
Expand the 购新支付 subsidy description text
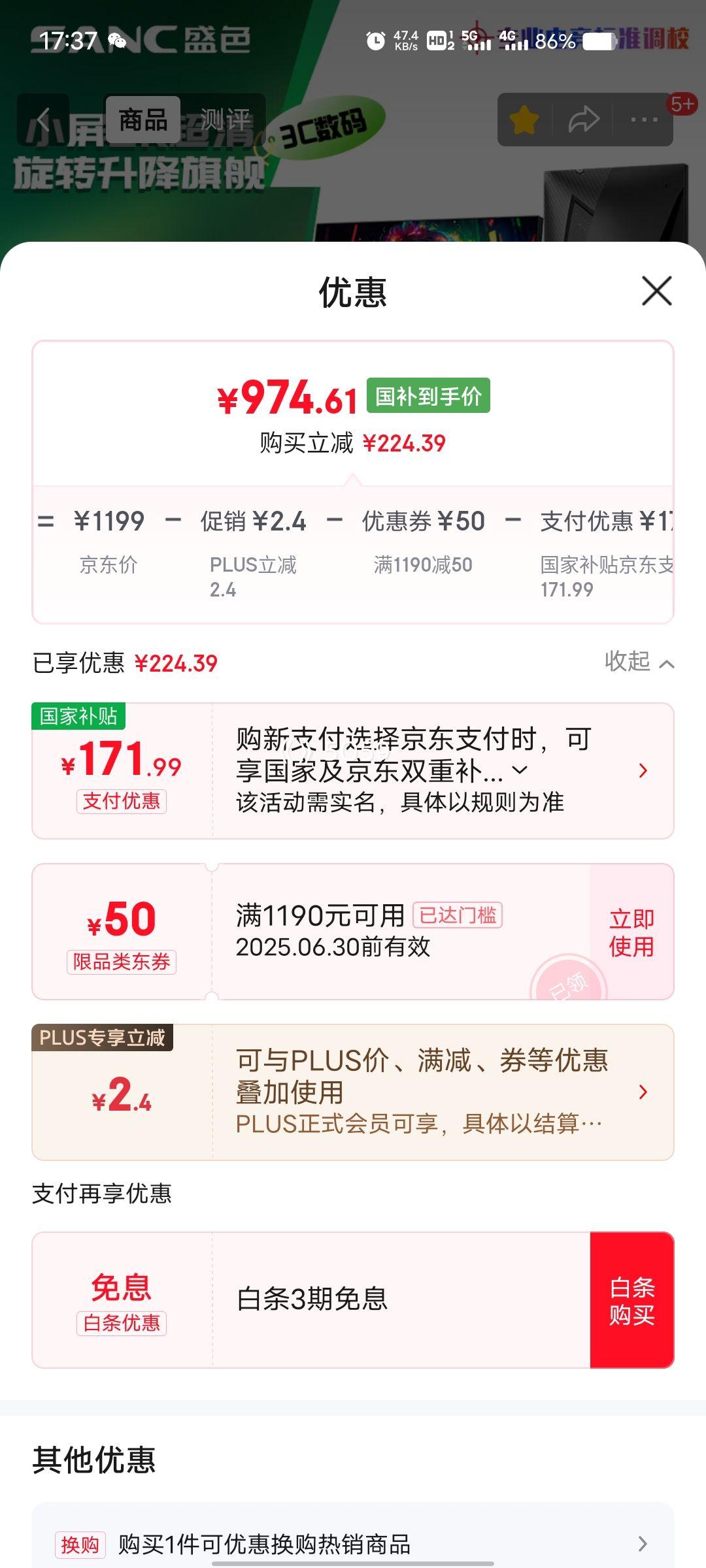point(520,770)
